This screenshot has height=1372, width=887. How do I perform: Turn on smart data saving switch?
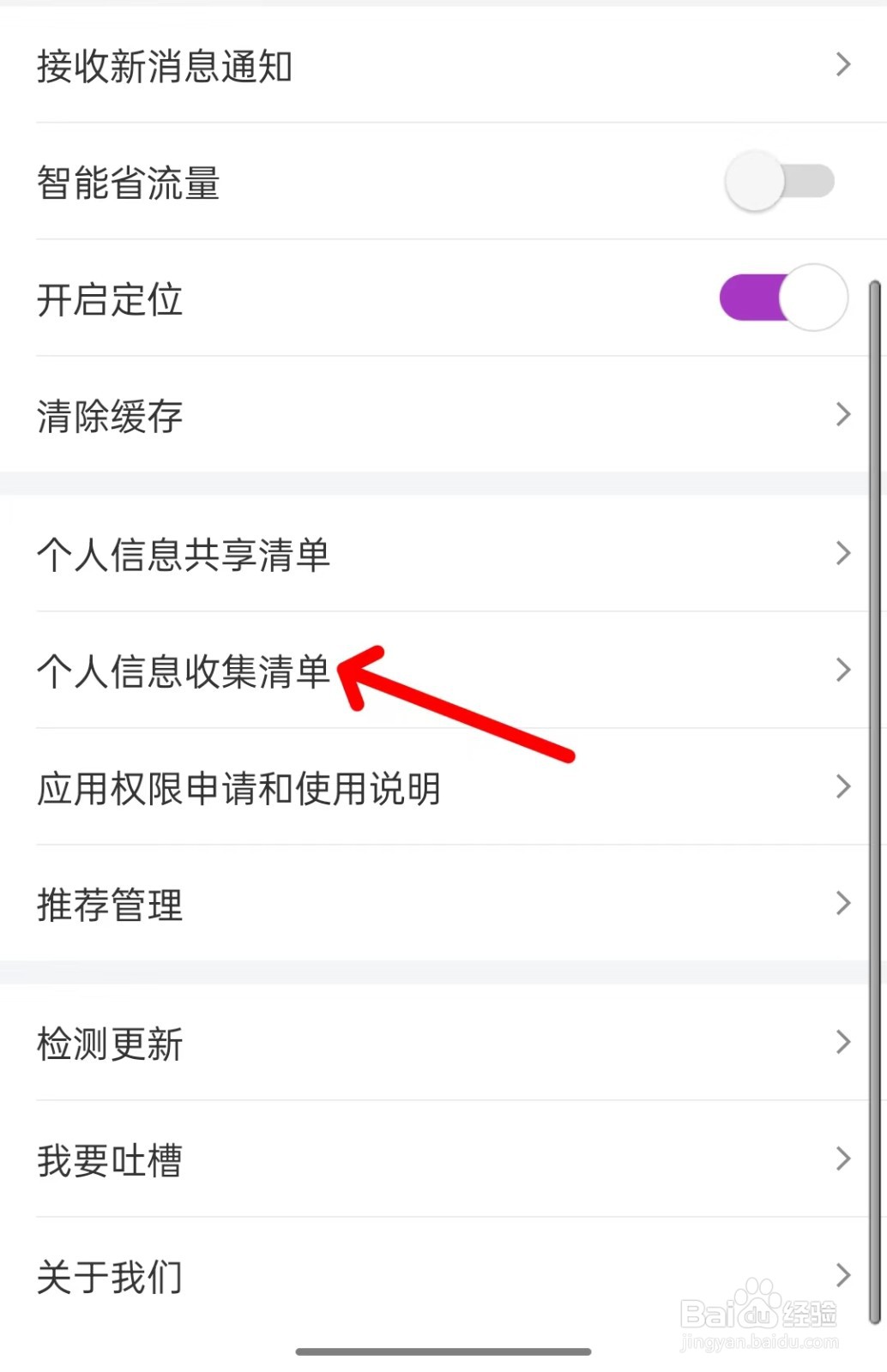(777, 181)
